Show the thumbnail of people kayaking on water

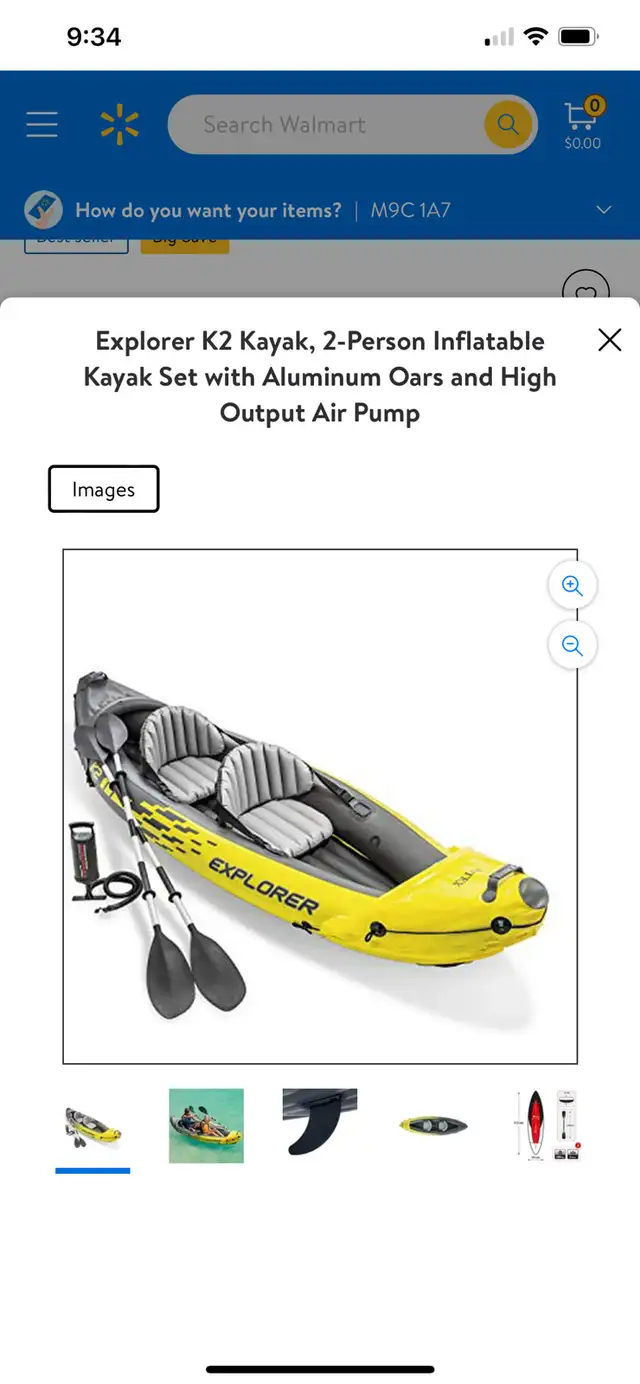[x=206, y=1126]
